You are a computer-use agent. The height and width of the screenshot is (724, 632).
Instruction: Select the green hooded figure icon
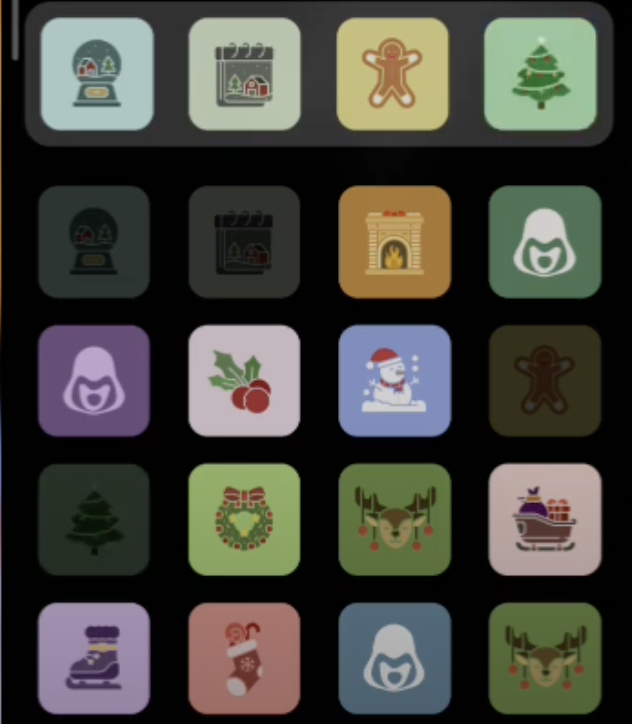[x=545, y=242]
